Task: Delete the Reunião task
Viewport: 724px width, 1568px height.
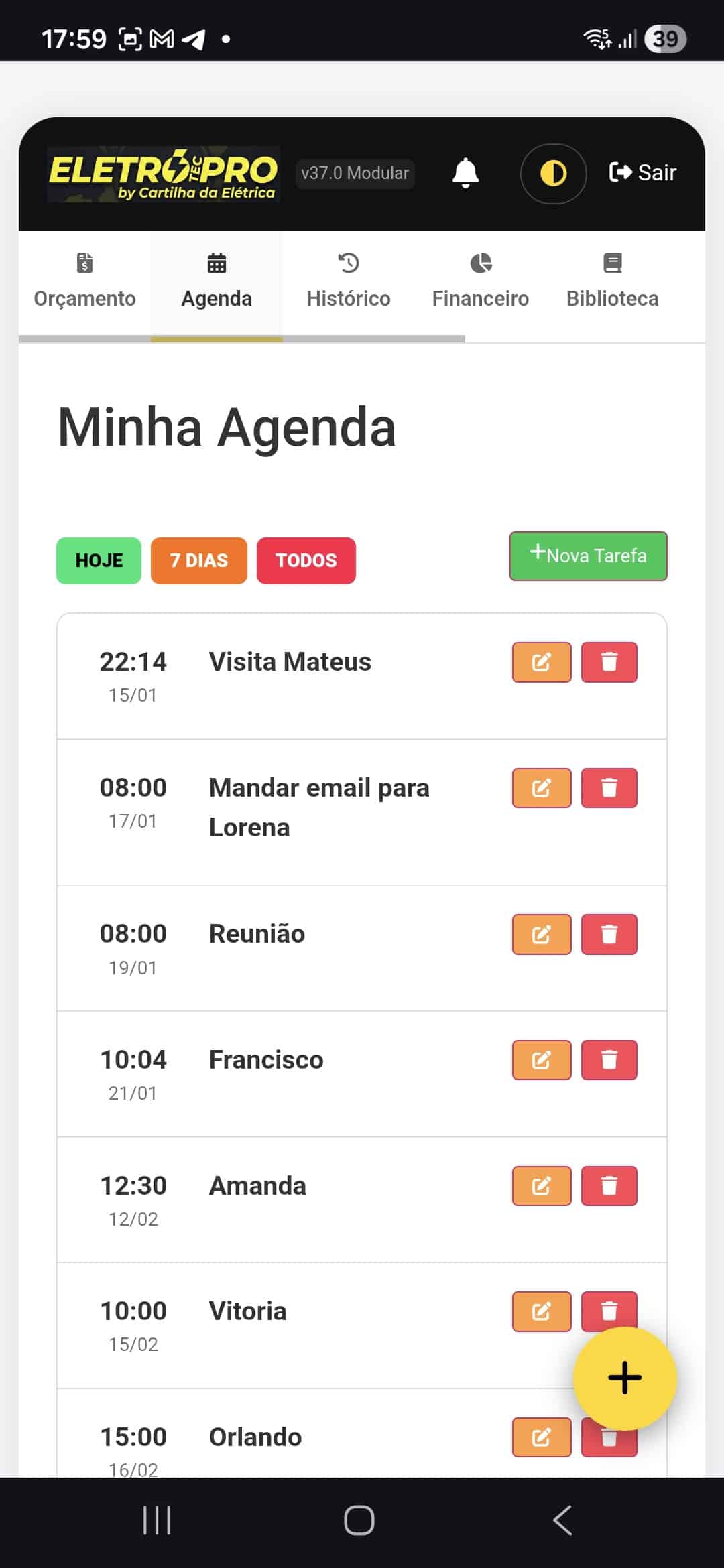Action: pos(609,934)
